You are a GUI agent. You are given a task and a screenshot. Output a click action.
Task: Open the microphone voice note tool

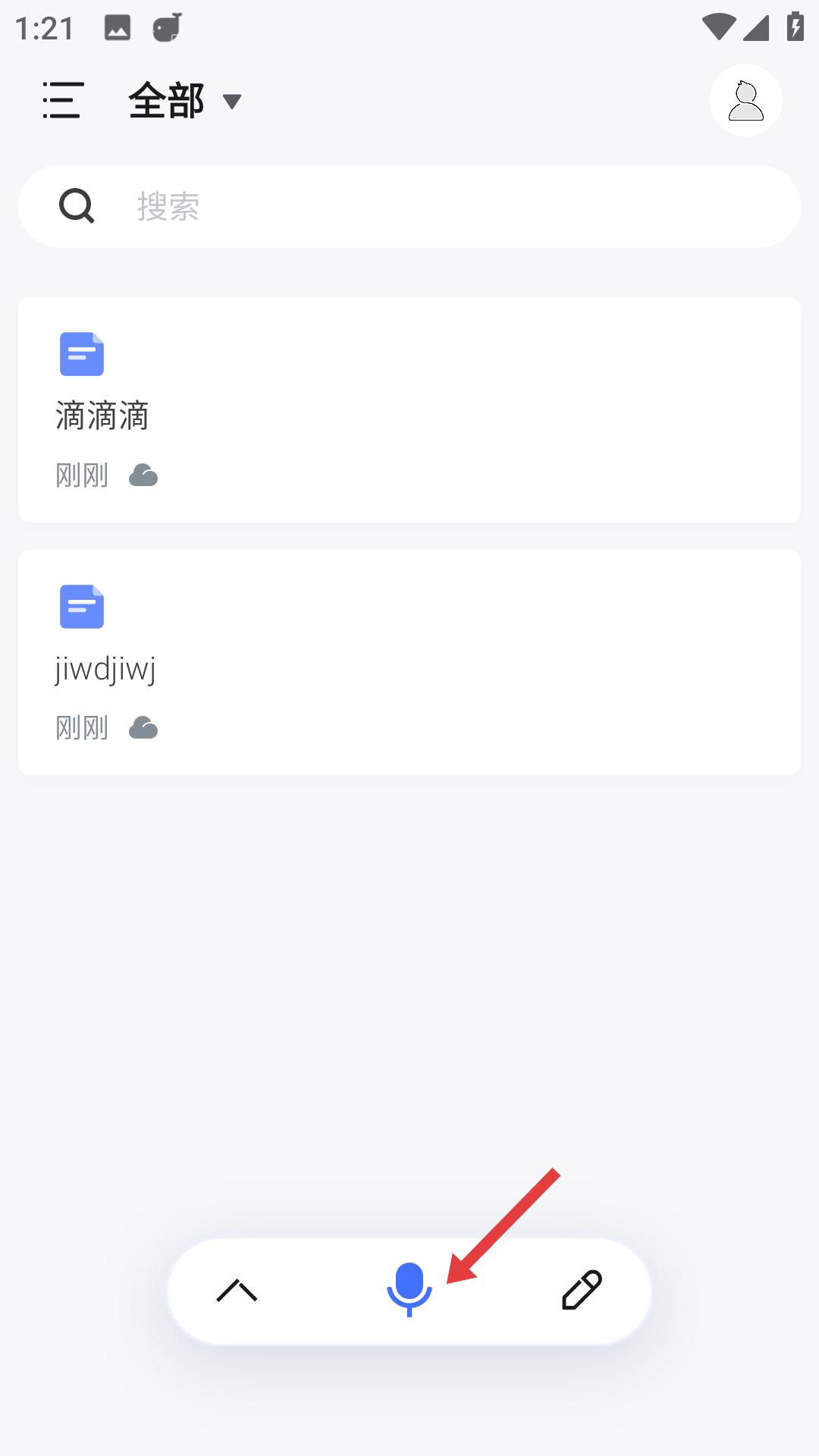click(411, 1289)
